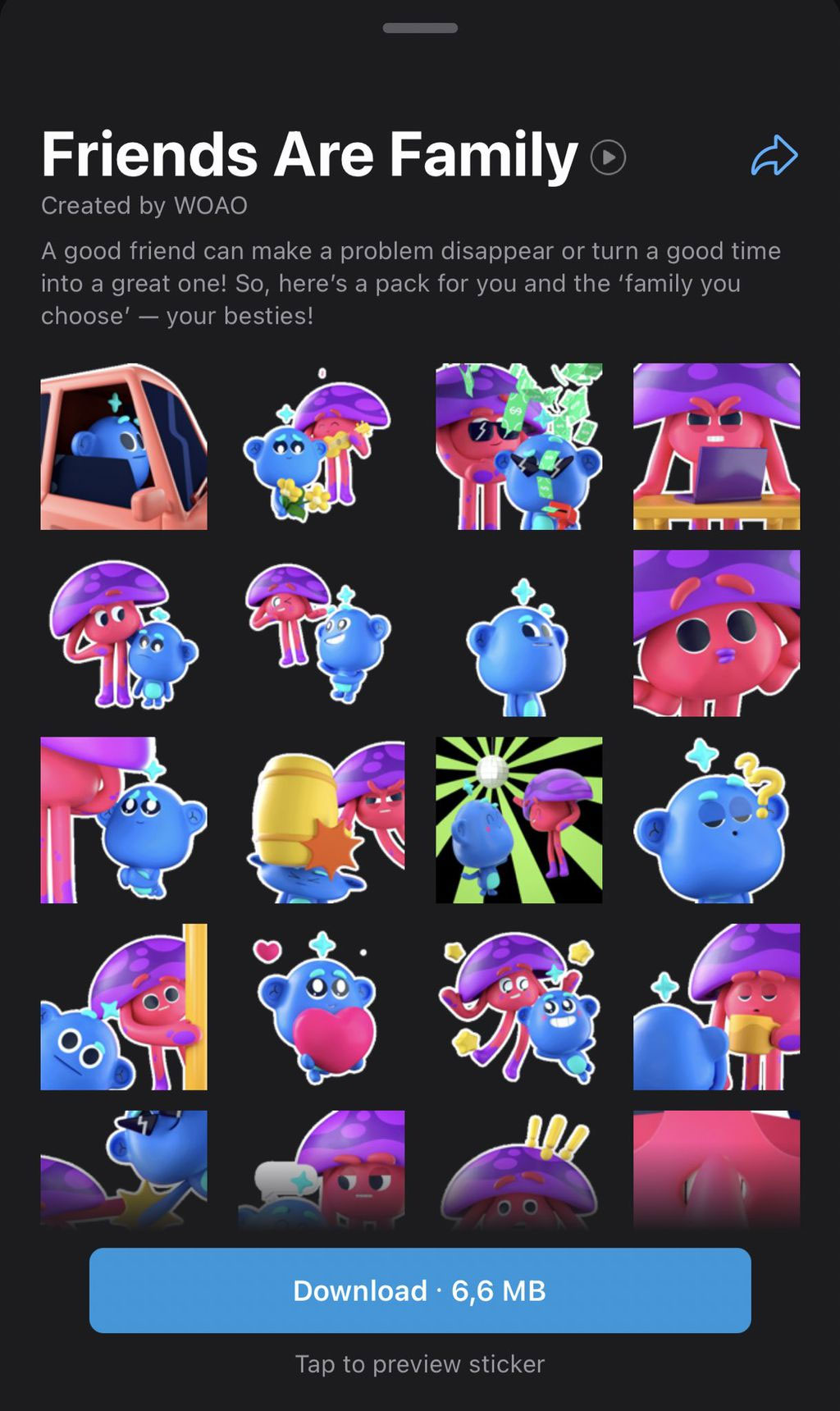
Task: Tap the play icon beside the pack title
Action: (608, 157)
